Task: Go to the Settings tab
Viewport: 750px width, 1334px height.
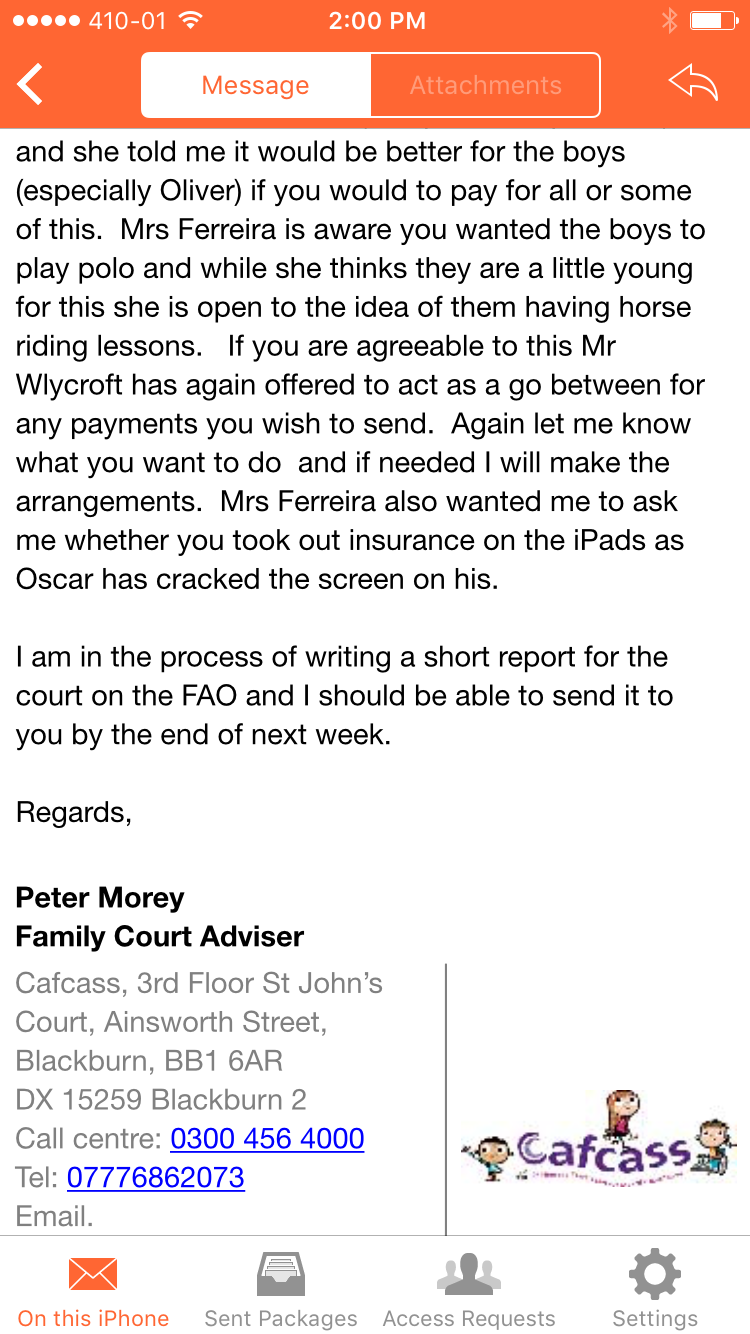Action: [x=655, y=1290]
